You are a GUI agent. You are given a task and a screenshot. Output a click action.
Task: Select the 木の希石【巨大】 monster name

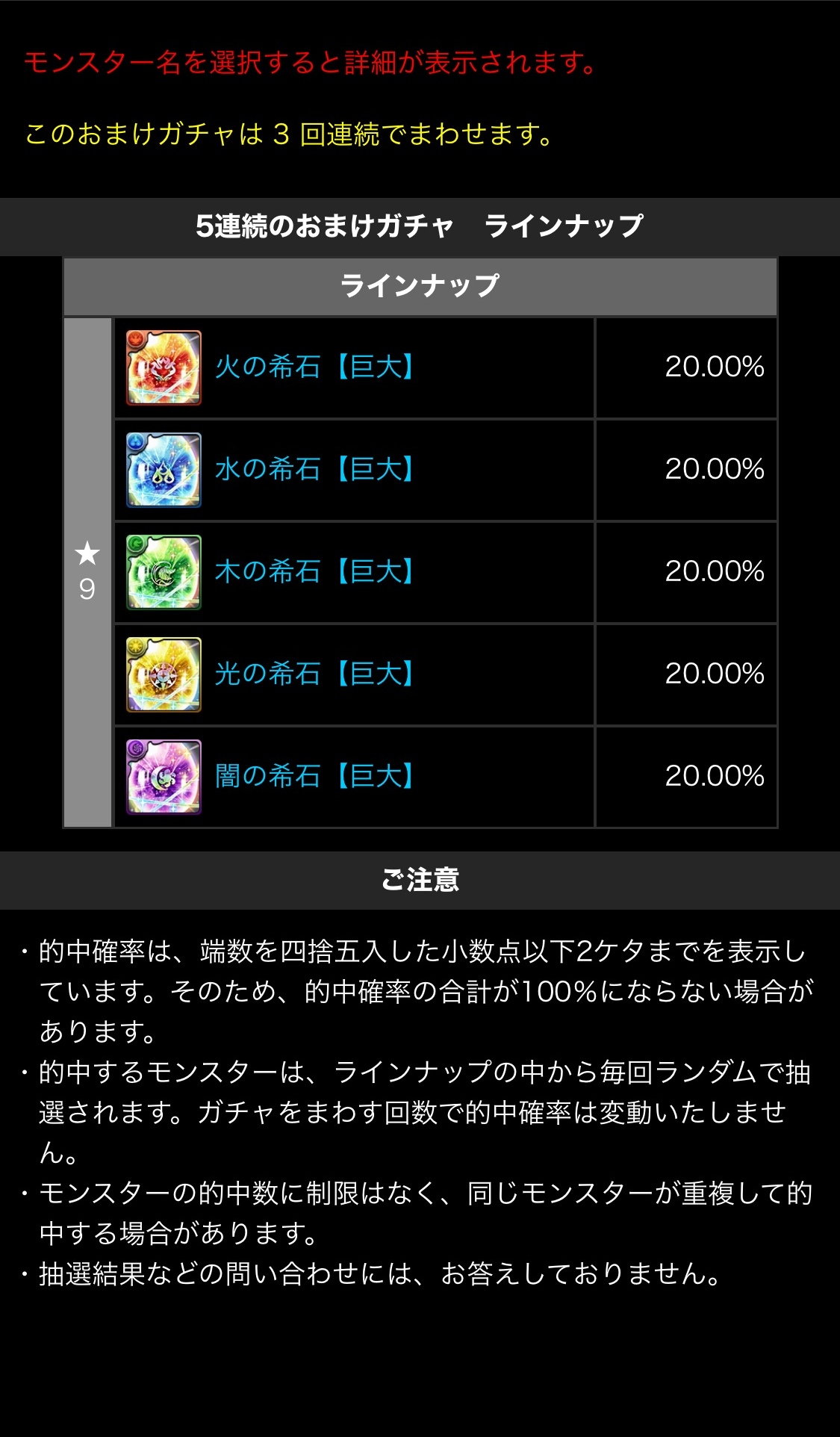pyautogui.click(x=314, y=571)
